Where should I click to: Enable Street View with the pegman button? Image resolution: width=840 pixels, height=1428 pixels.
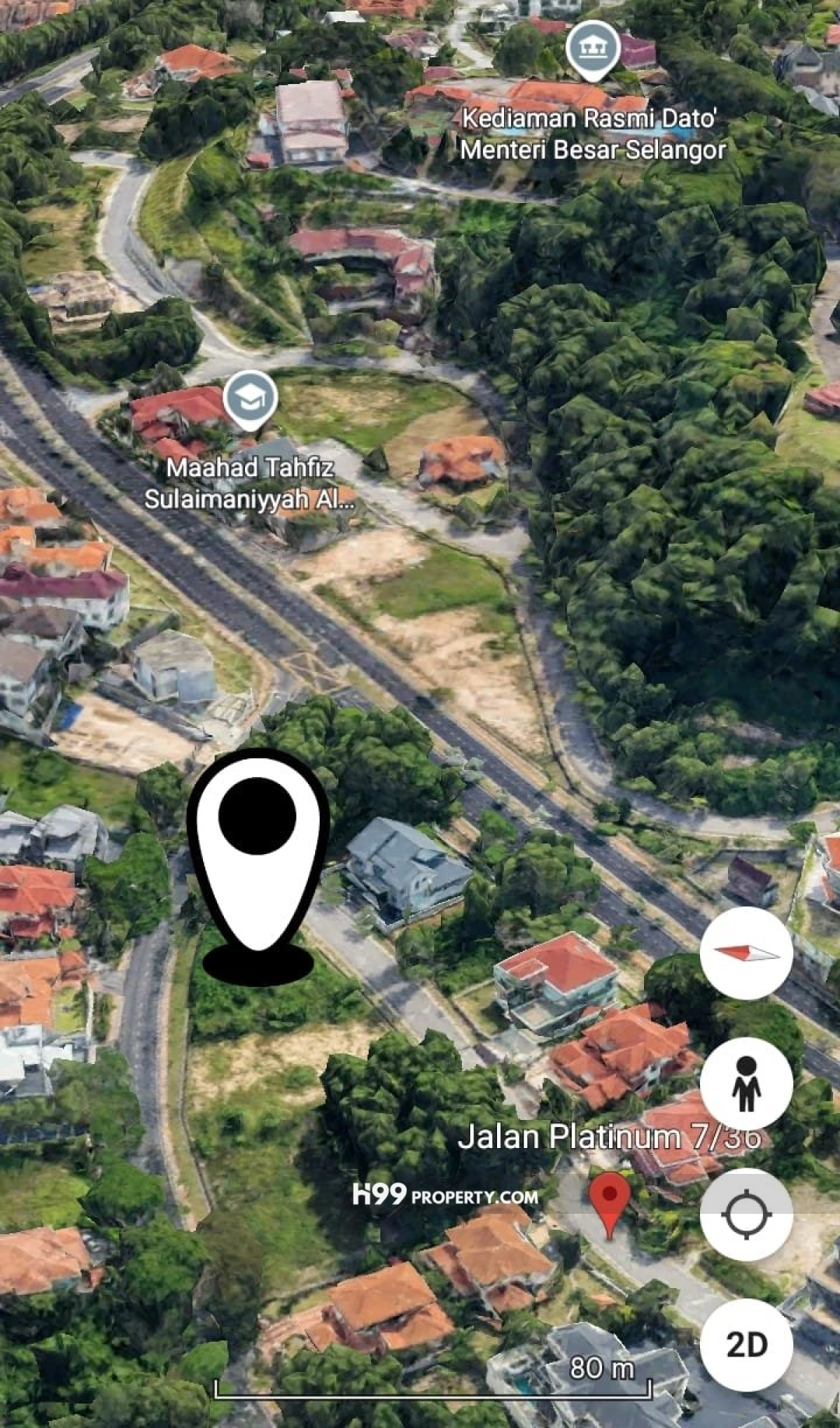[746, 1083]
